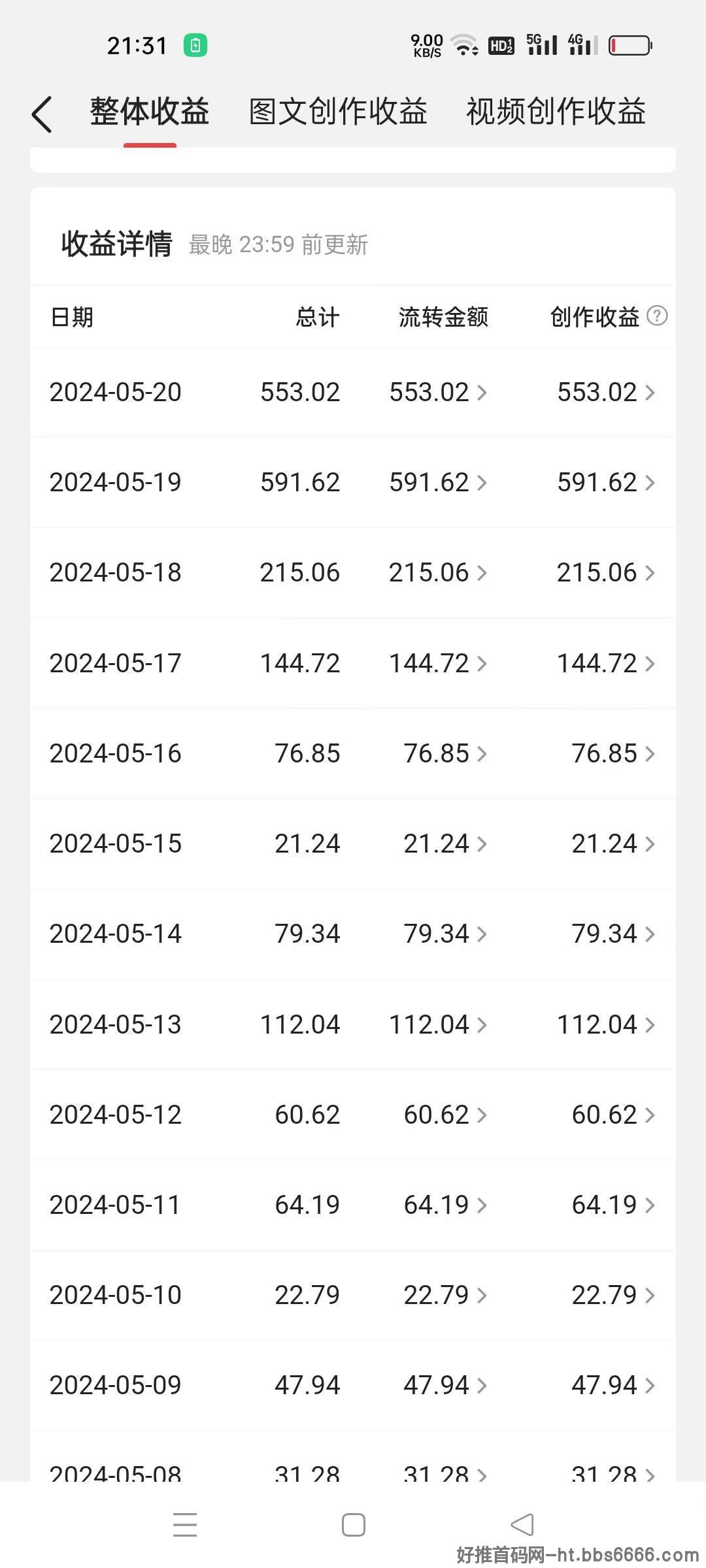View 流转金额 47.94 for 2024-05-09
706x1568 pixels.
coord(445,1385)
